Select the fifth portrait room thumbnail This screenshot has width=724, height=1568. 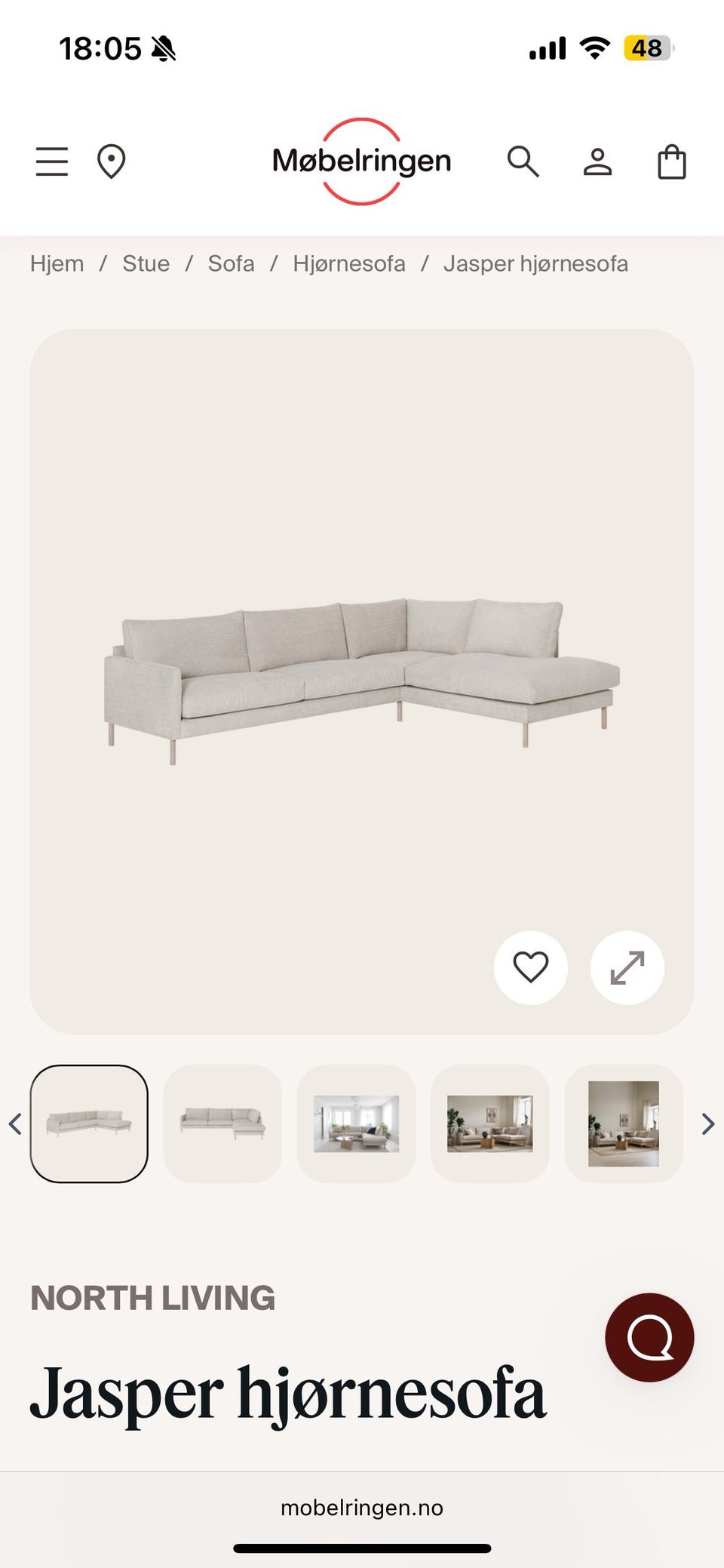[624, 1124]
